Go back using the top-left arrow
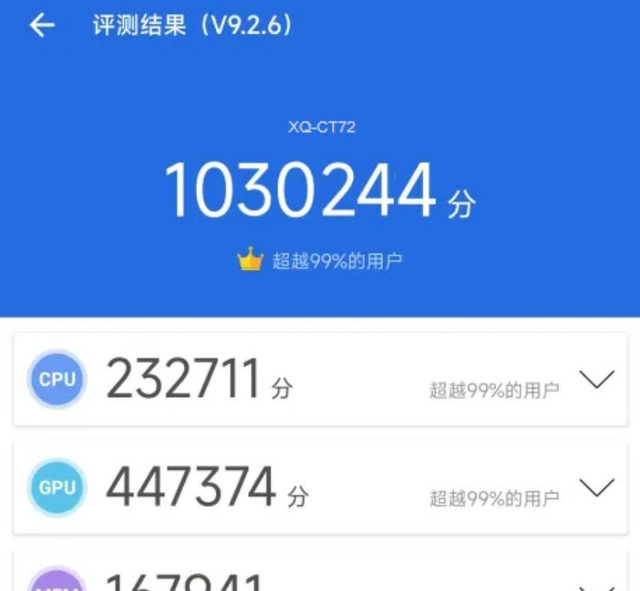 [x=42, y=25]
